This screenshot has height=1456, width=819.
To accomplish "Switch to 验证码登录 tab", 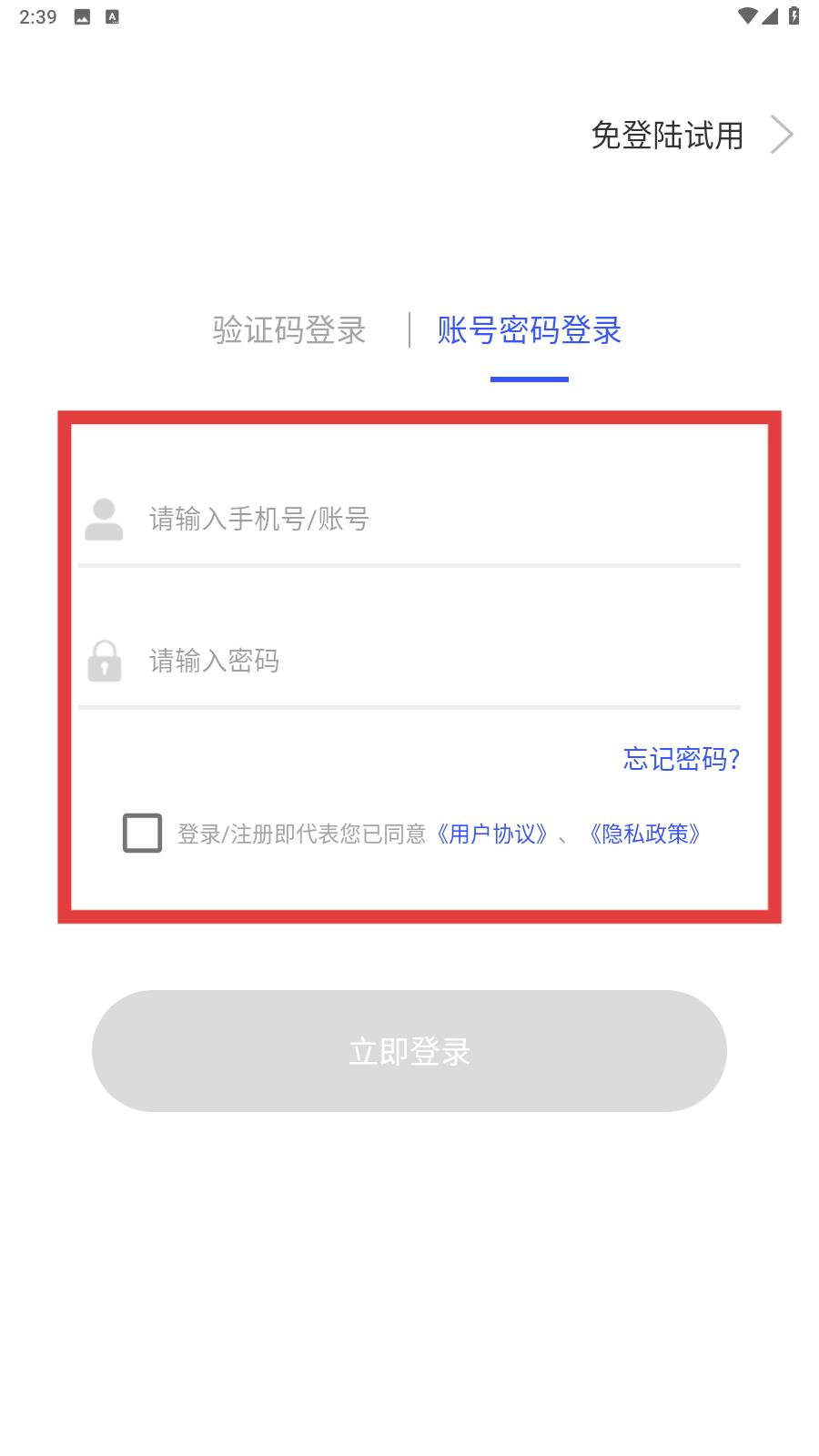I will click(x=289, y=330).
